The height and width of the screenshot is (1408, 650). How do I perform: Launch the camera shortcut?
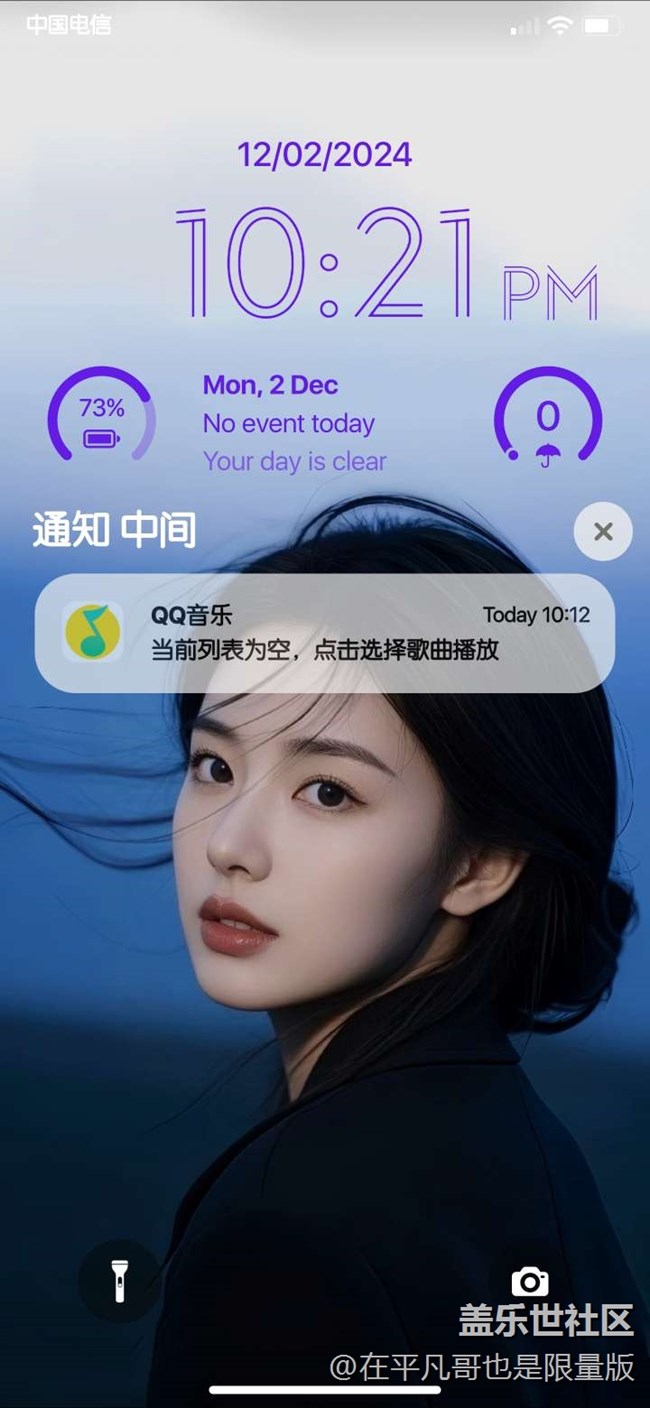529,1281
